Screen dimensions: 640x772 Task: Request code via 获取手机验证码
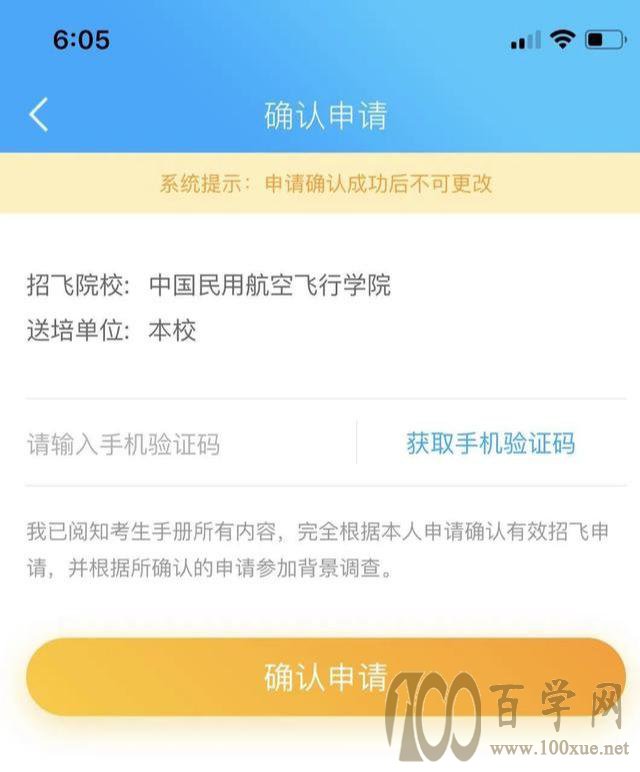pos(490,443)
